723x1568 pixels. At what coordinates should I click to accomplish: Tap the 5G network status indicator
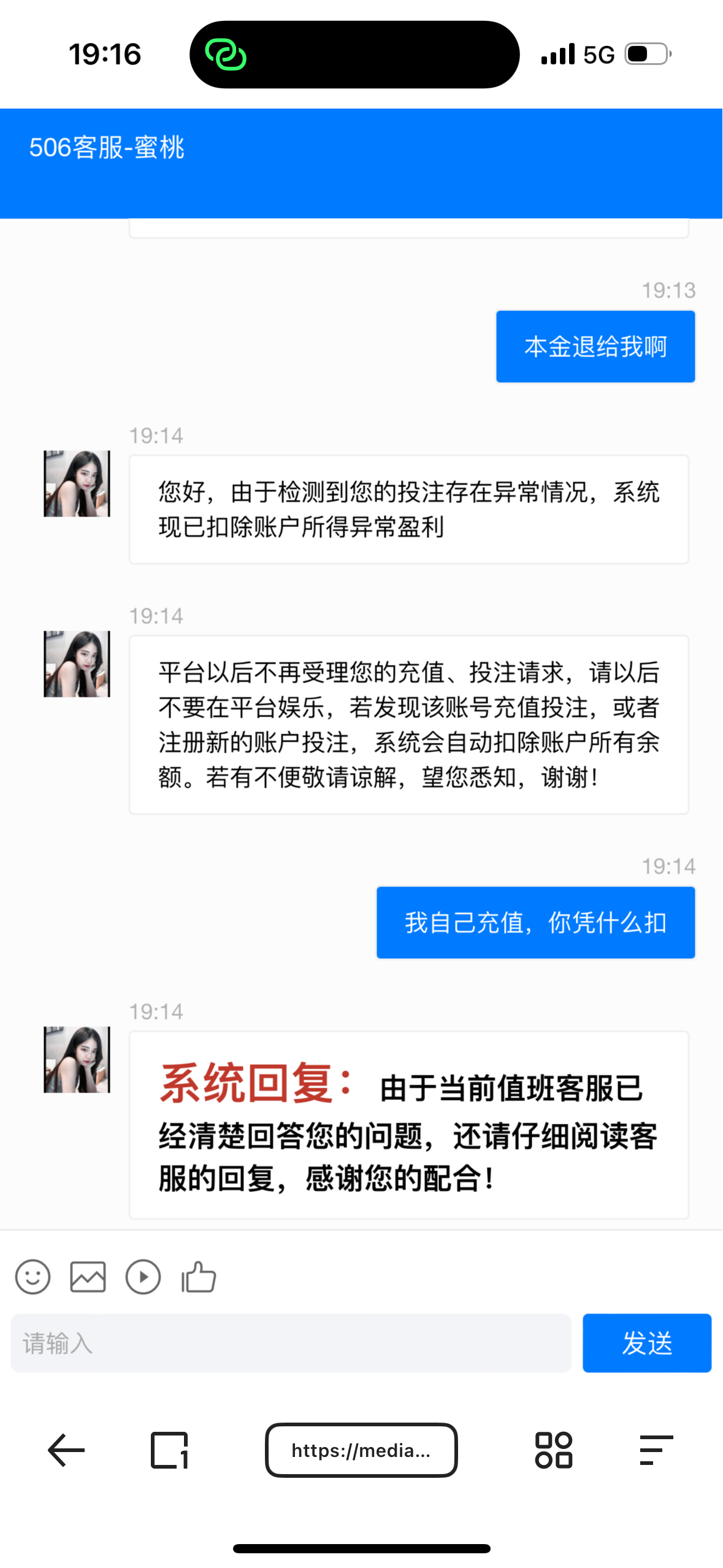point(598,54)
